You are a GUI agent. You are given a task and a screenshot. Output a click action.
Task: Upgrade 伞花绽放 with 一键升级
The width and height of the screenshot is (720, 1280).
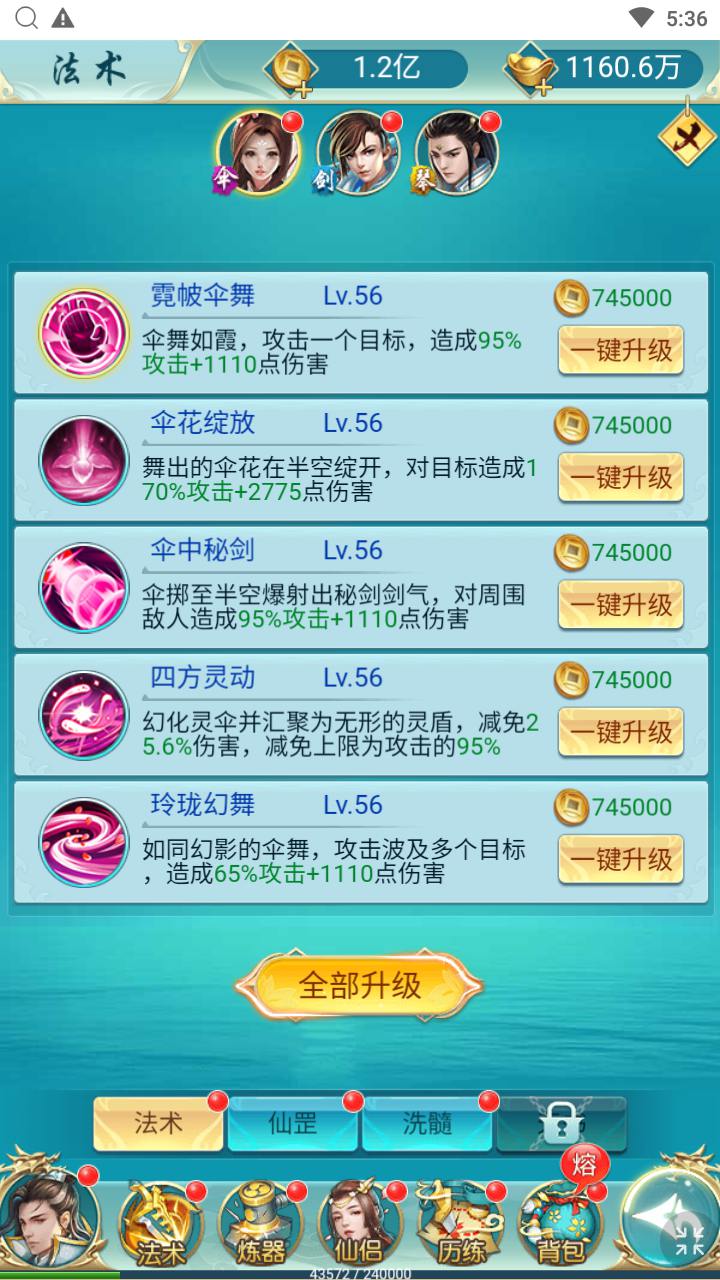pos(620,477)
